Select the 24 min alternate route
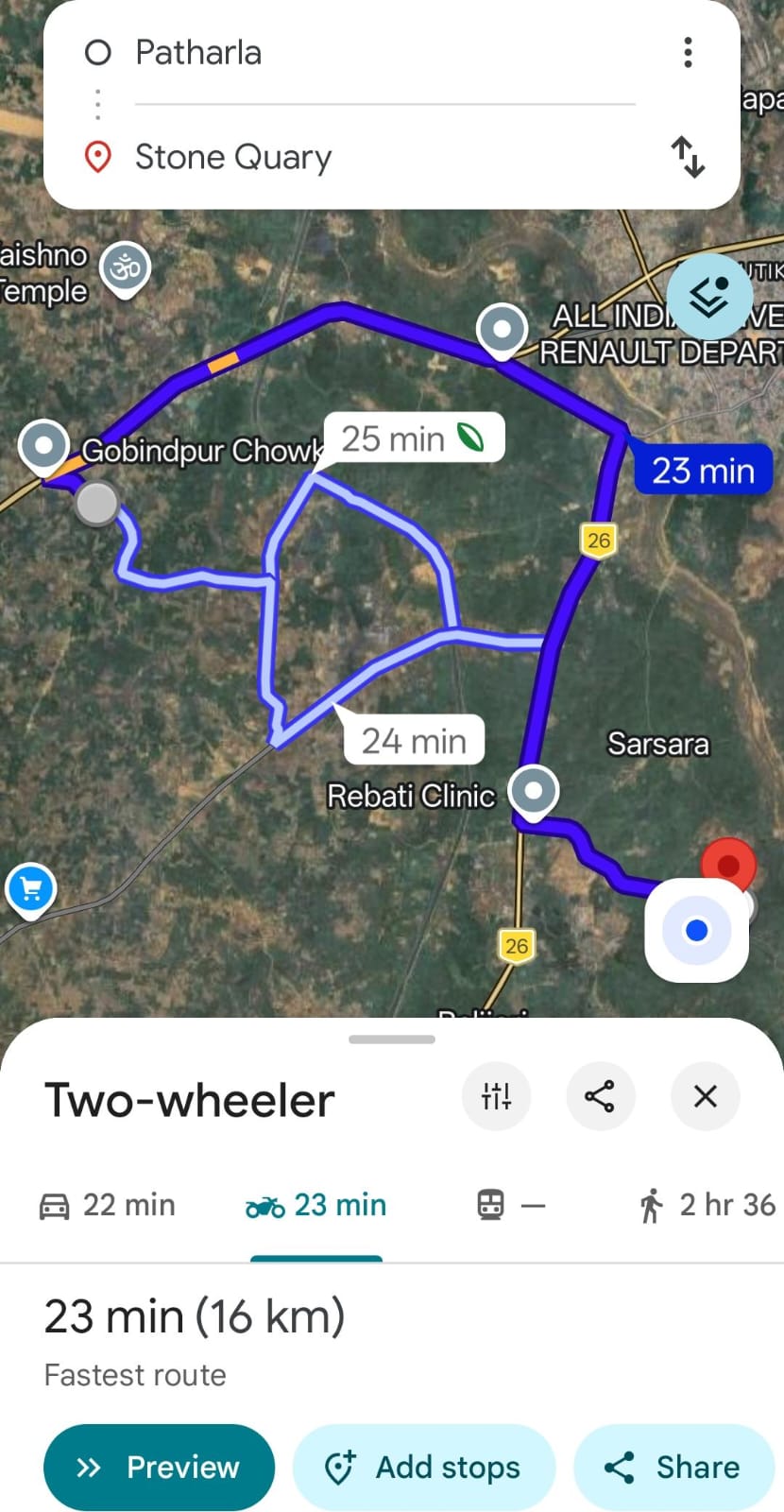Screen dimensions: 784x1512 [x=414, y=741]
